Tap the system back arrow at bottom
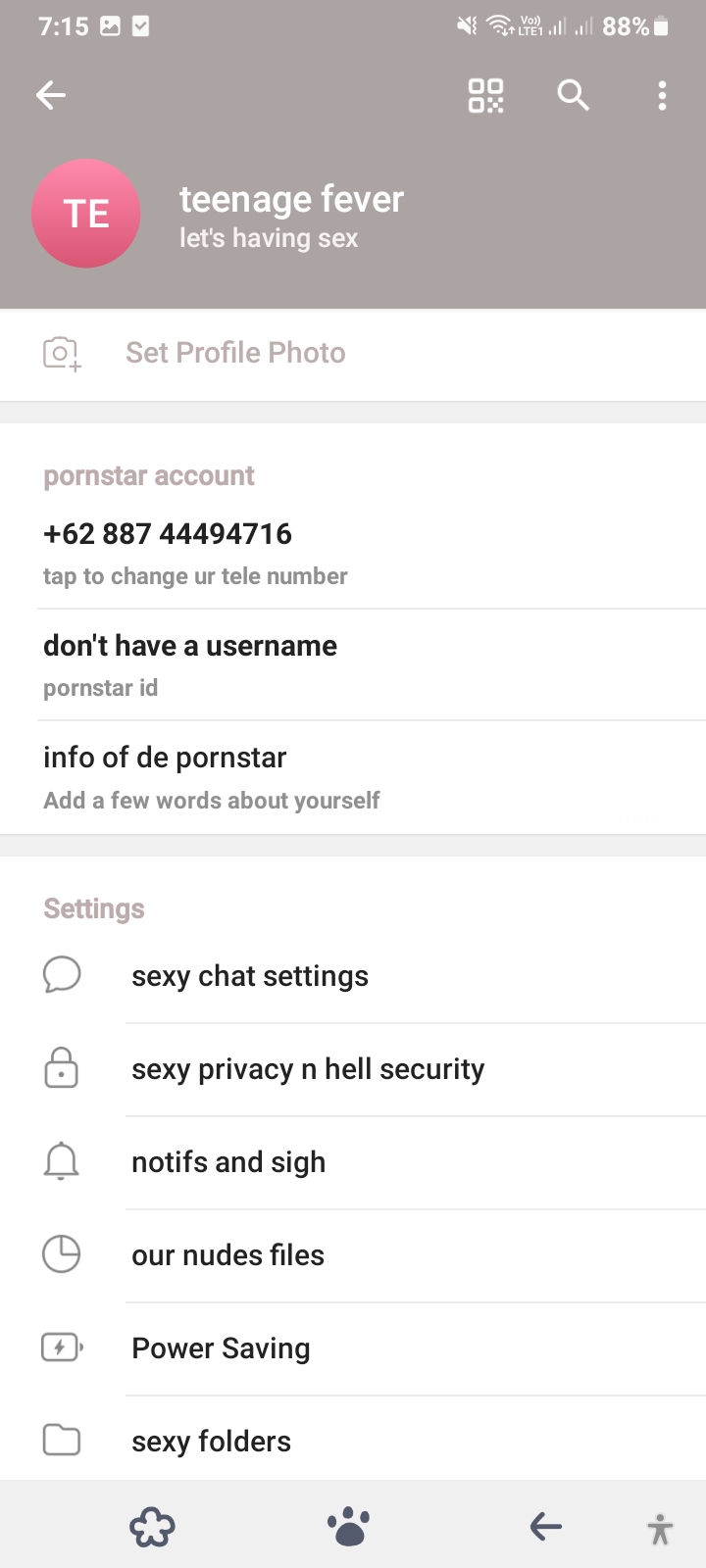The image size is (706, 1568). (x=545, y=1527)
